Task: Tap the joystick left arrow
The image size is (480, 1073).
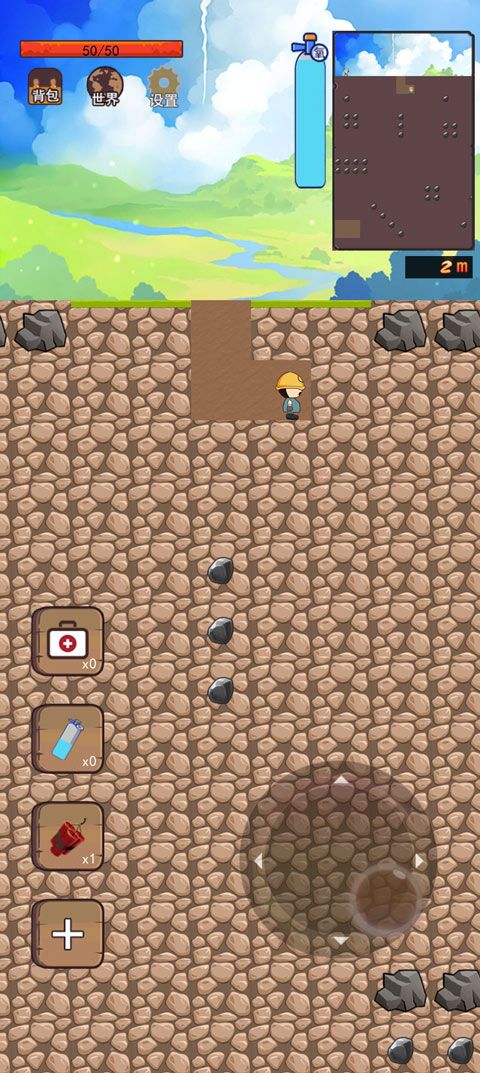Action: (259, 861)
